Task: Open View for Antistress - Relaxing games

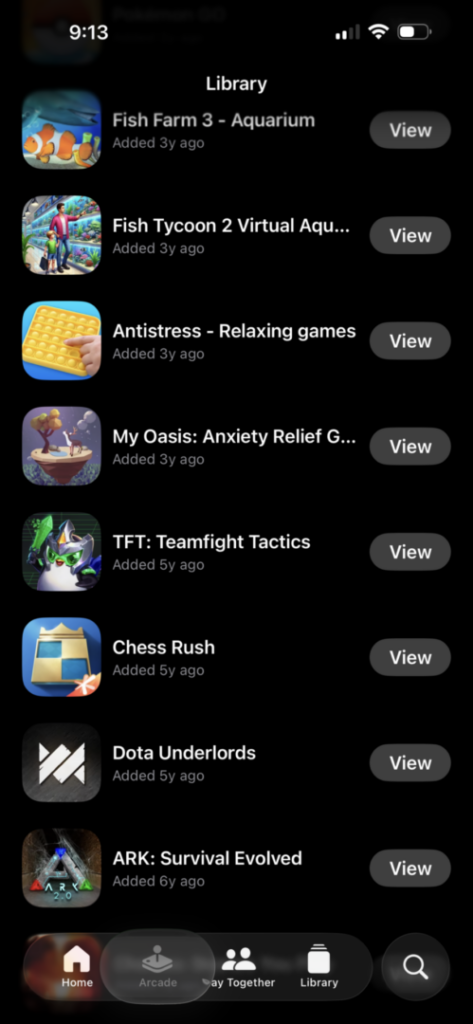Action: pos(410,341)
